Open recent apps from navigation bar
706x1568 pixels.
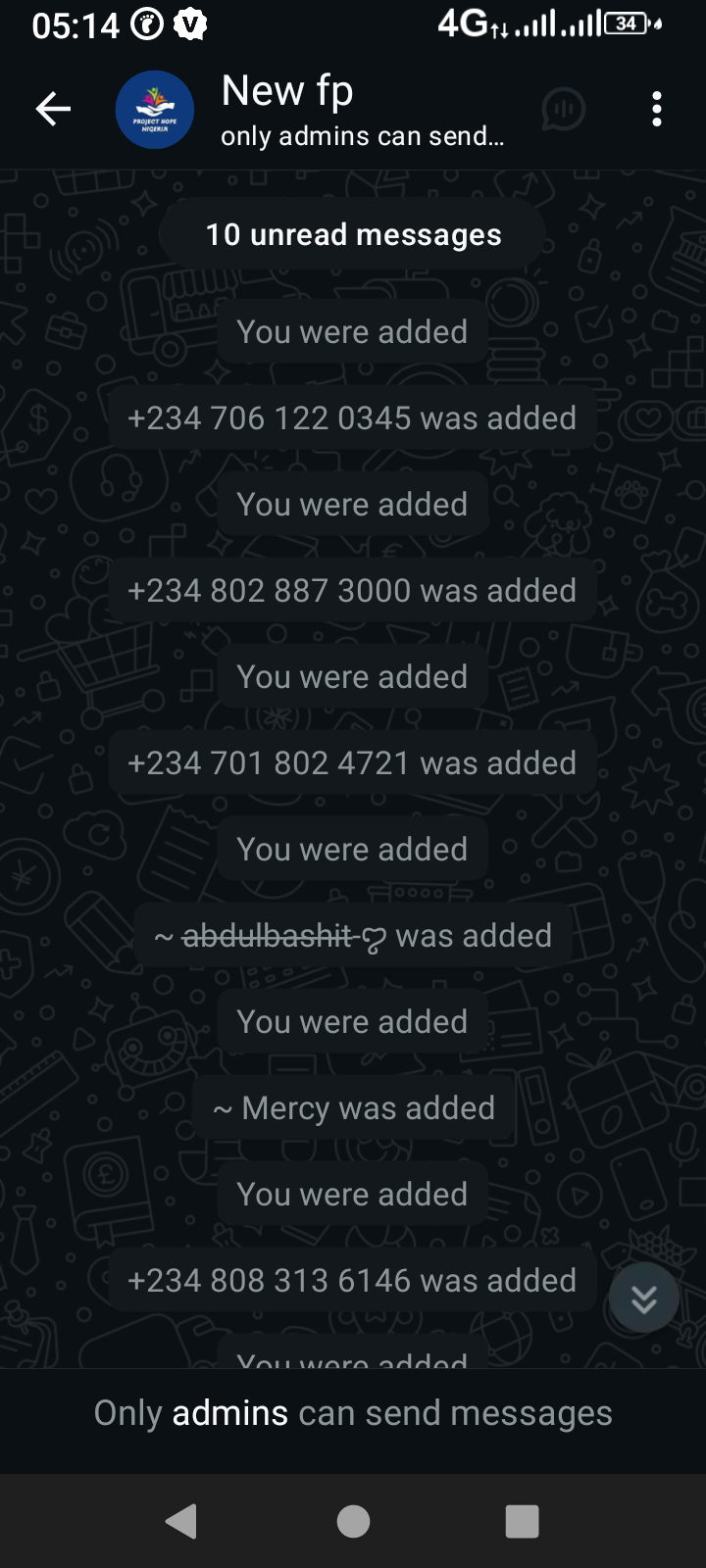522,1522
